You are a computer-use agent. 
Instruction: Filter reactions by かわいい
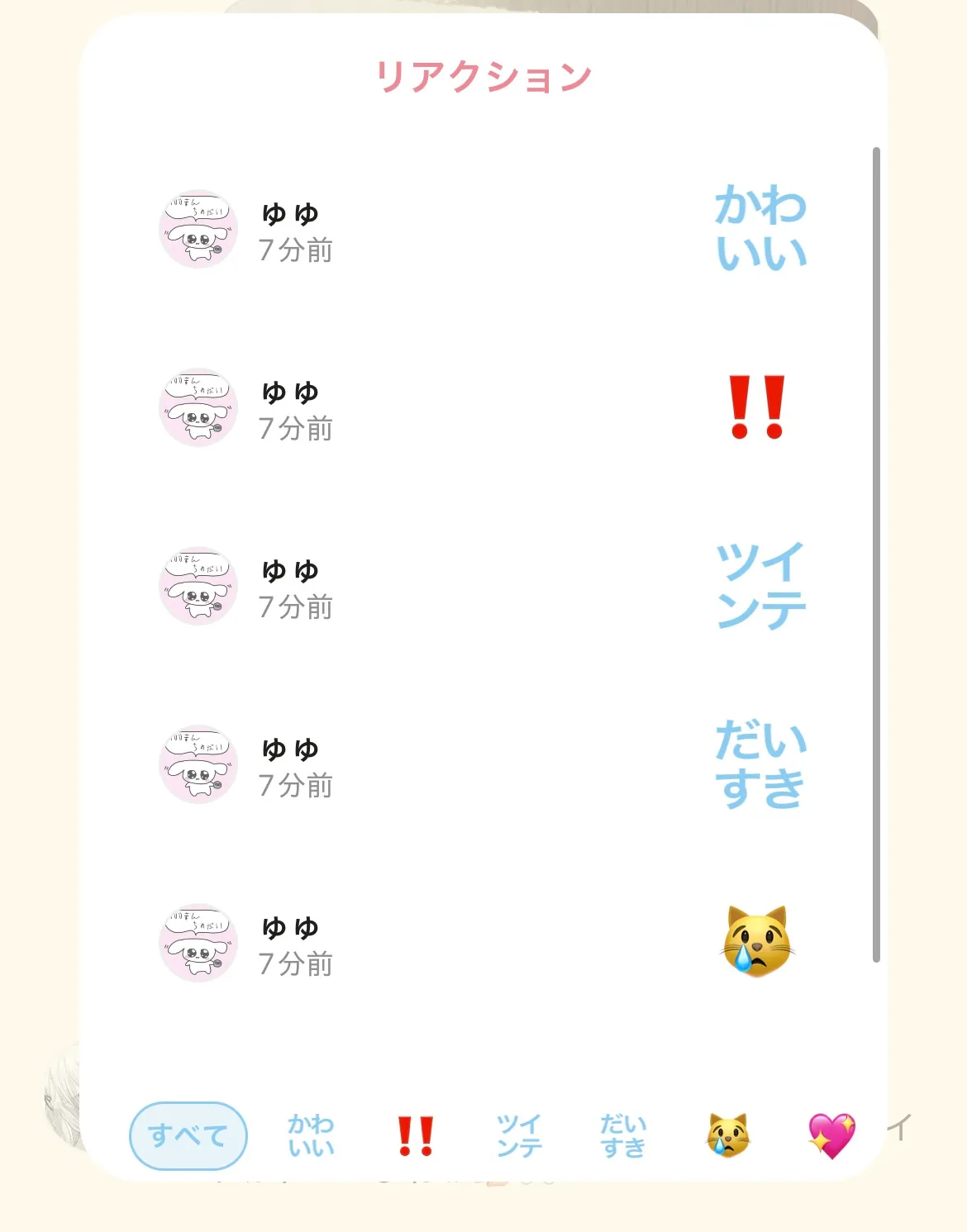[312, 1135]
